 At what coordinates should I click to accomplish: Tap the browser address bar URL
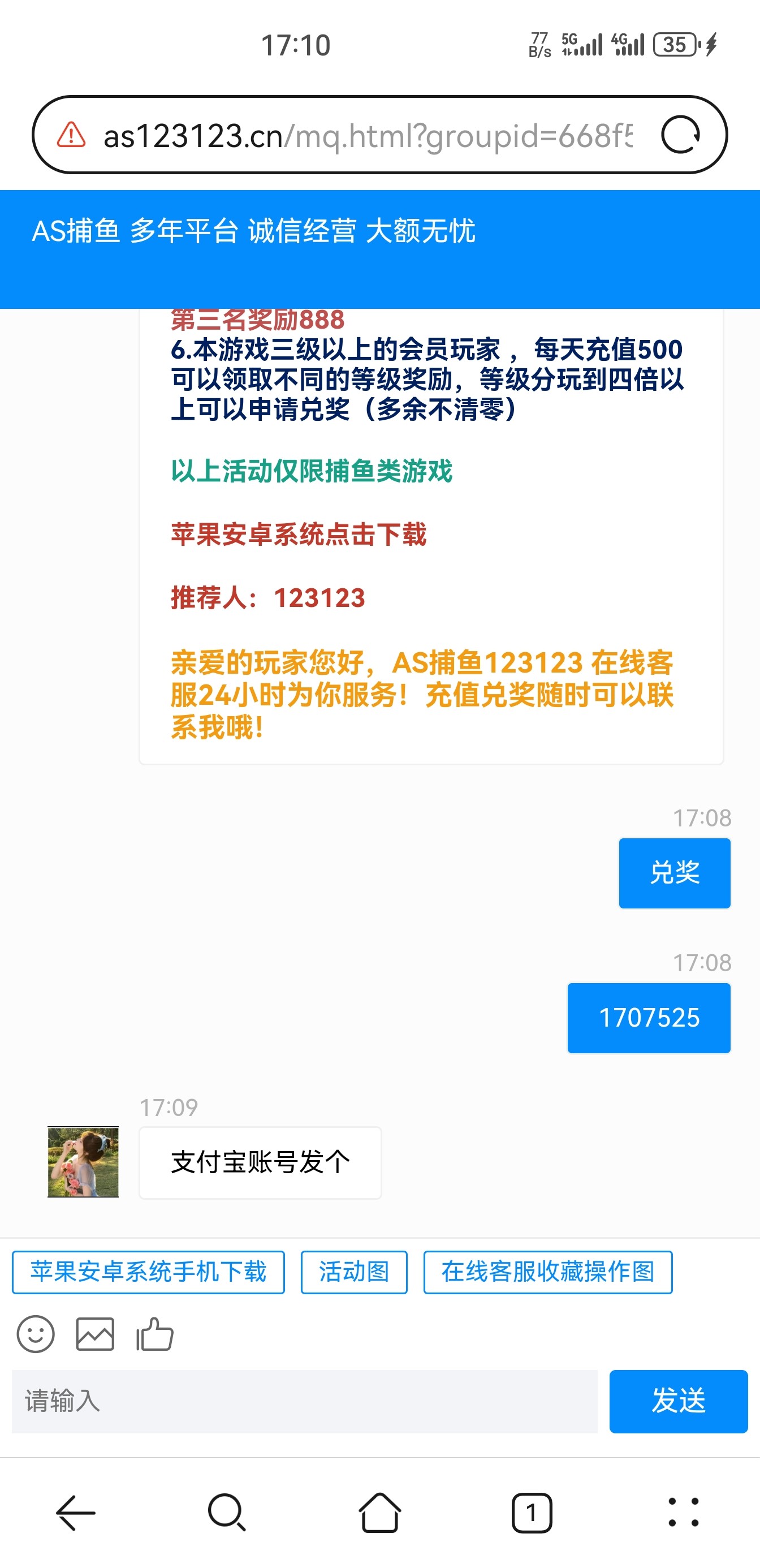pos(368,136)
